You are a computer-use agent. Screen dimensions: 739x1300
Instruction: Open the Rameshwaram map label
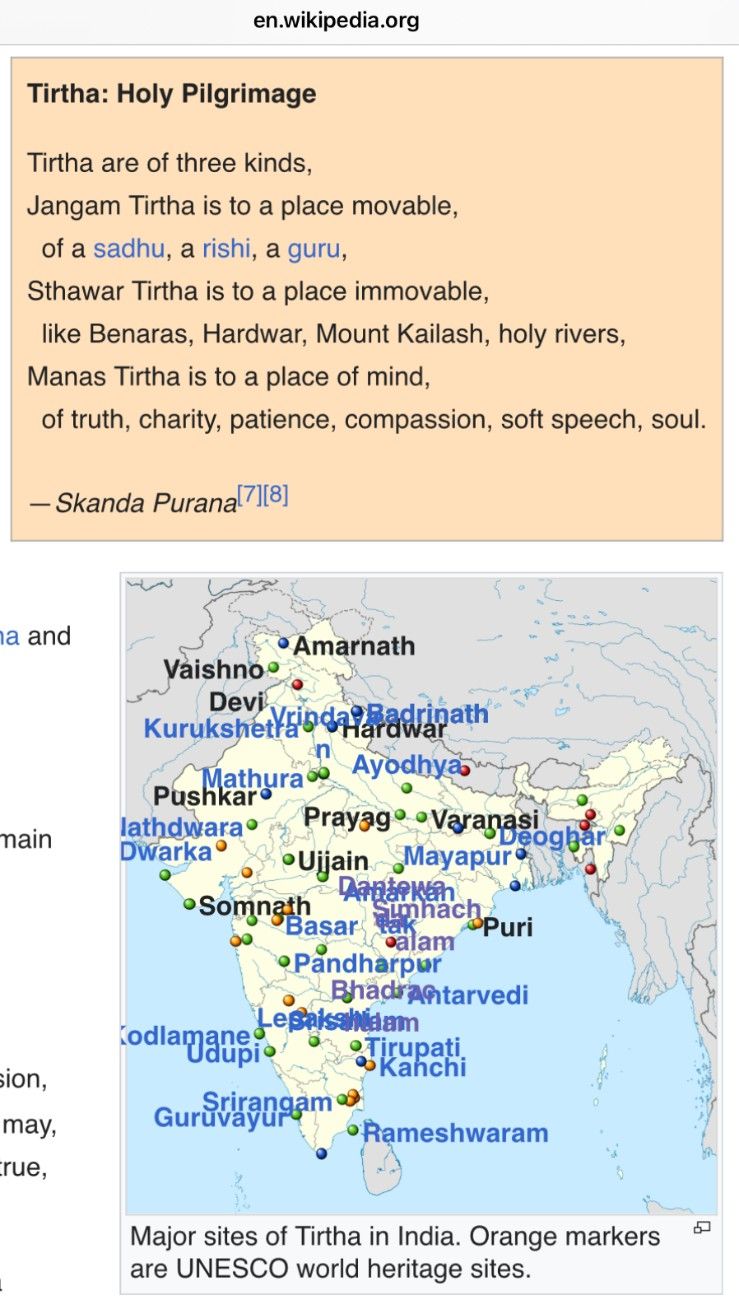pyautogui.click(x=455, y=1133)
